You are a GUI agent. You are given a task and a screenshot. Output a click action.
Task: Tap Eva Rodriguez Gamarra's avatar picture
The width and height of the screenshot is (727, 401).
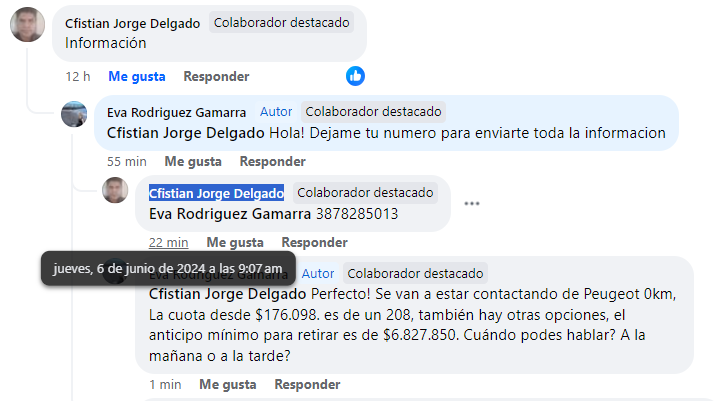(x=74, y=114)
